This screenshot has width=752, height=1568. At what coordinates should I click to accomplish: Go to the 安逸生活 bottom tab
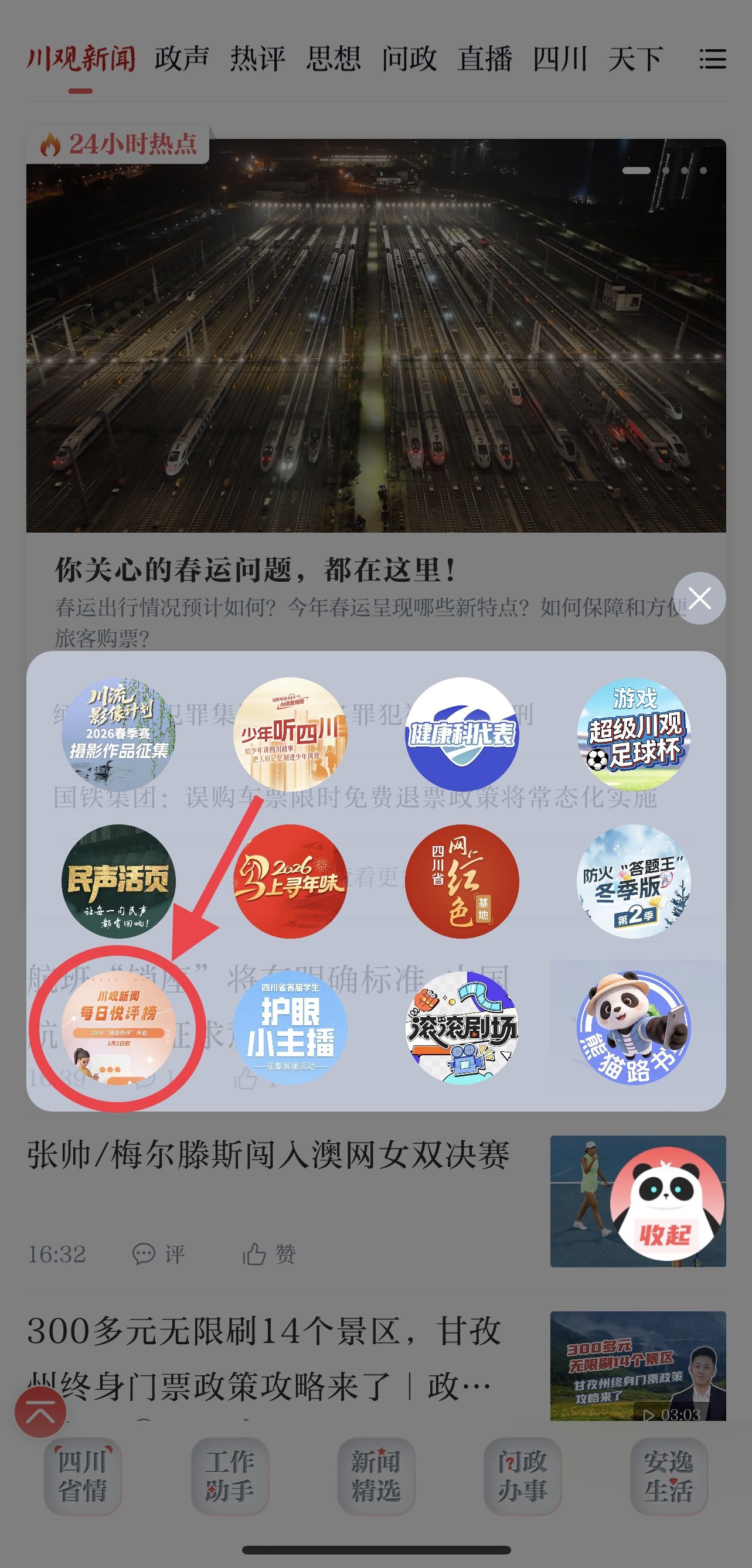click(668, 1475)
